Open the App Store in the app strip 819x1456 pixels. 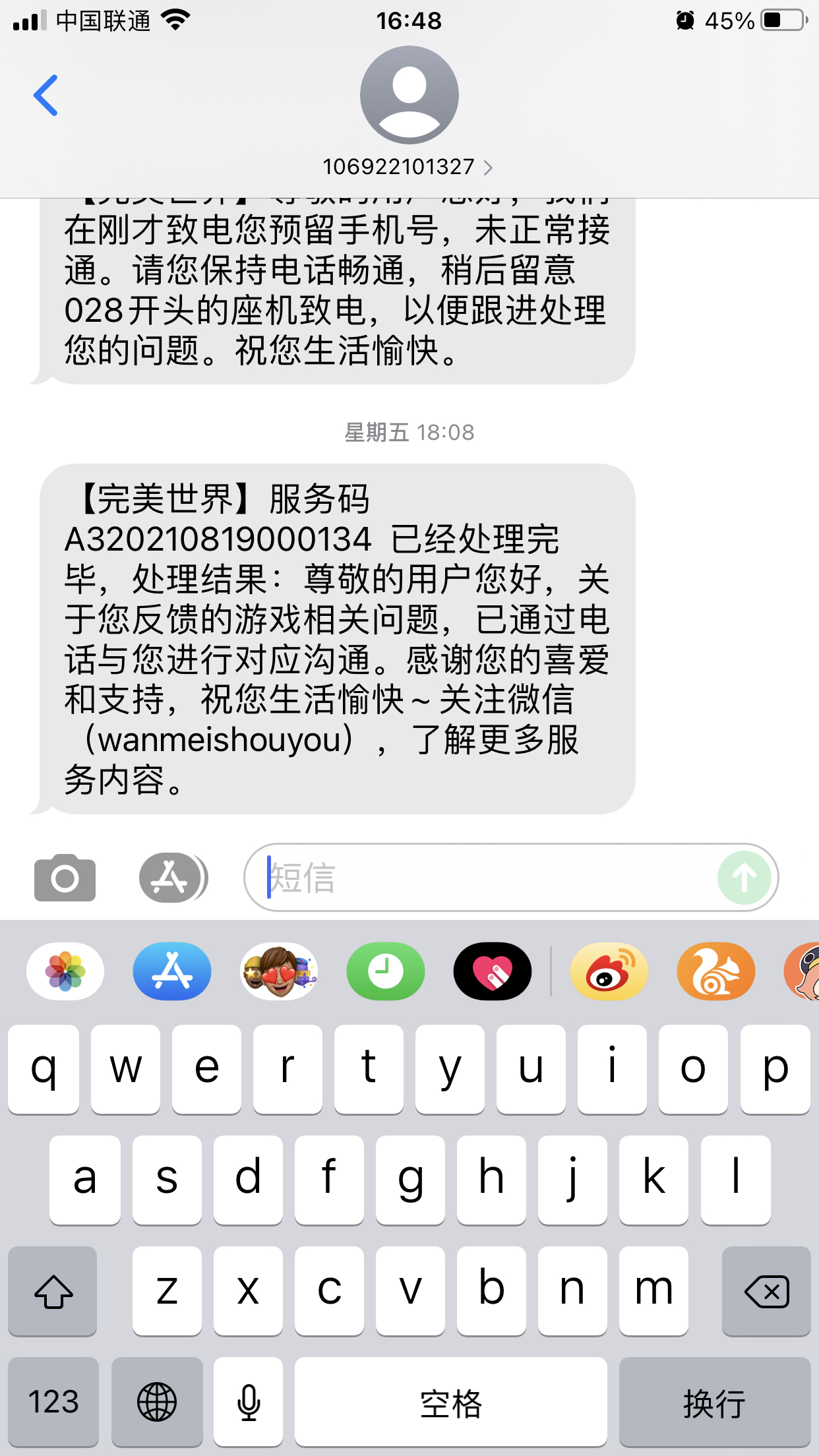coord(172,971)
